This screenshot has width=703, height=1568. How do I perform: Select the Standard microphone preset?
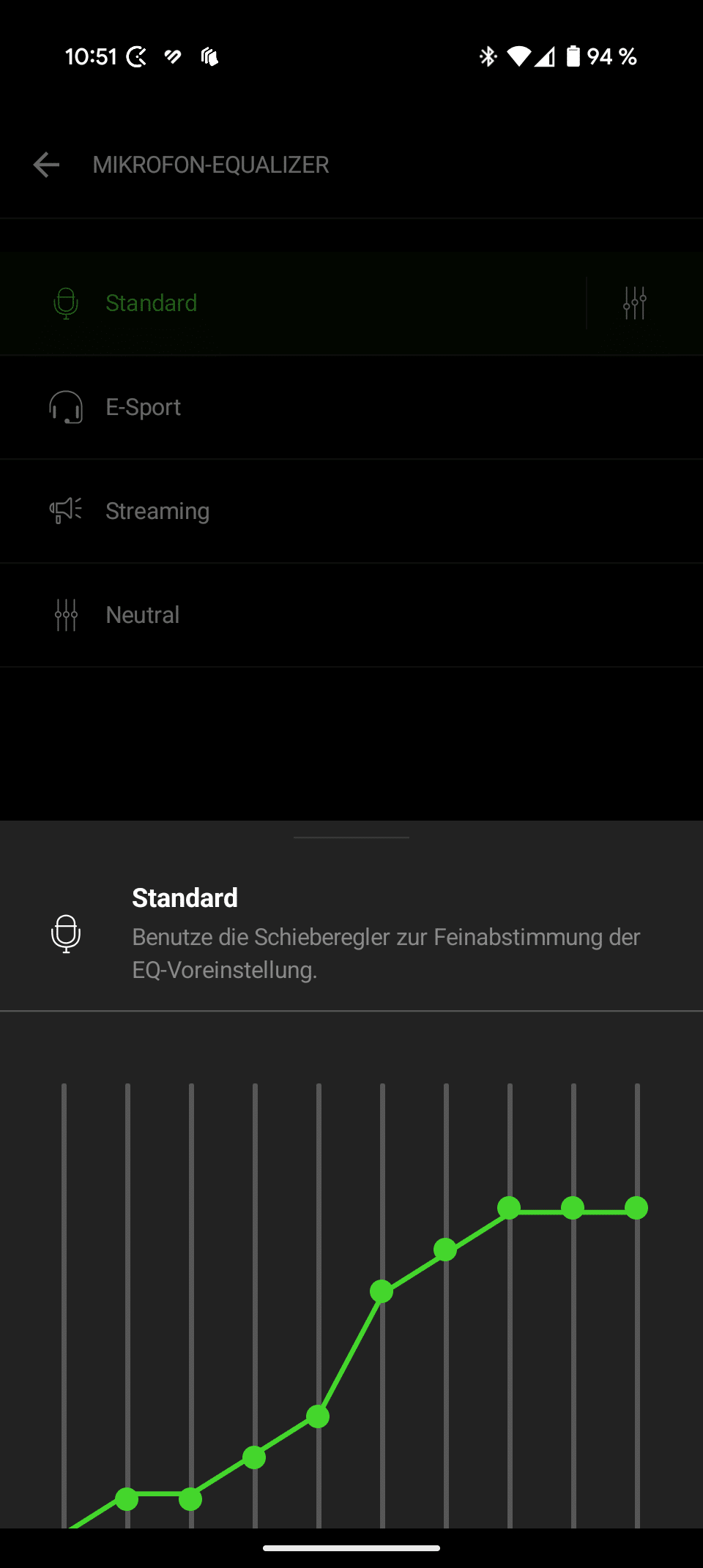tap(293, 303)
